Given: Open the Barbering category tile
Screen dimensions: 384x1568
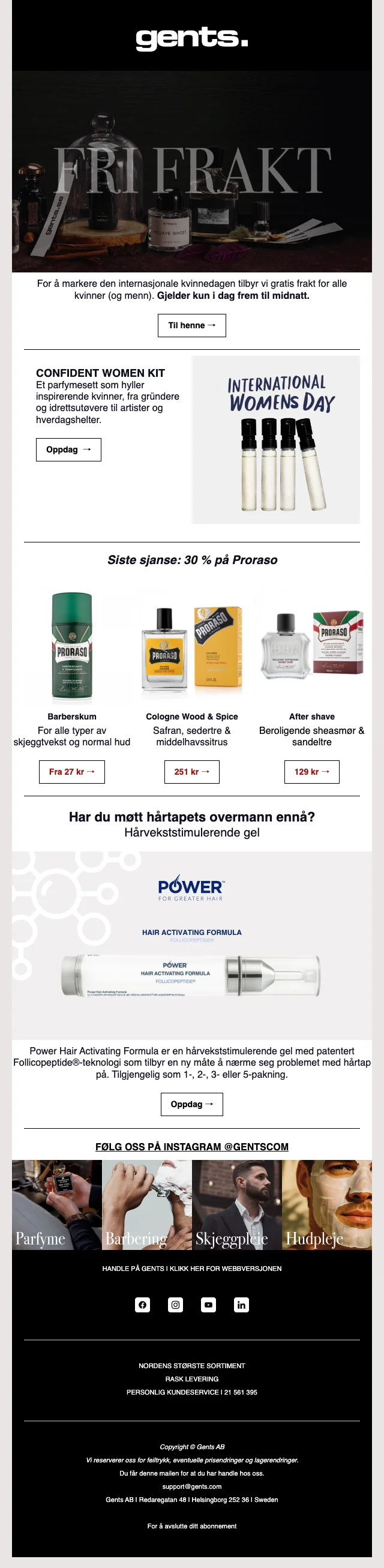Looking at the screenshot, I should click(x=146, y=1204).
